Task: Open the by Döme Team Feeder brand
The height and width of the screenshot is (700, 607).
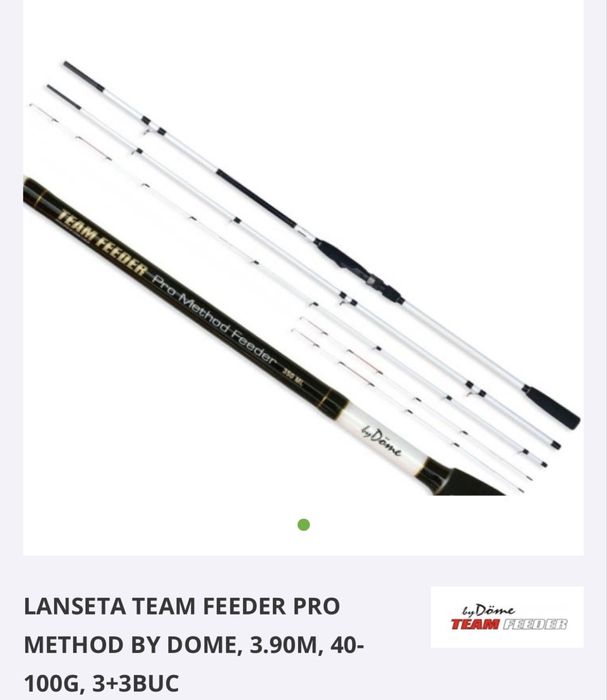Action: (x=507, y=617)
